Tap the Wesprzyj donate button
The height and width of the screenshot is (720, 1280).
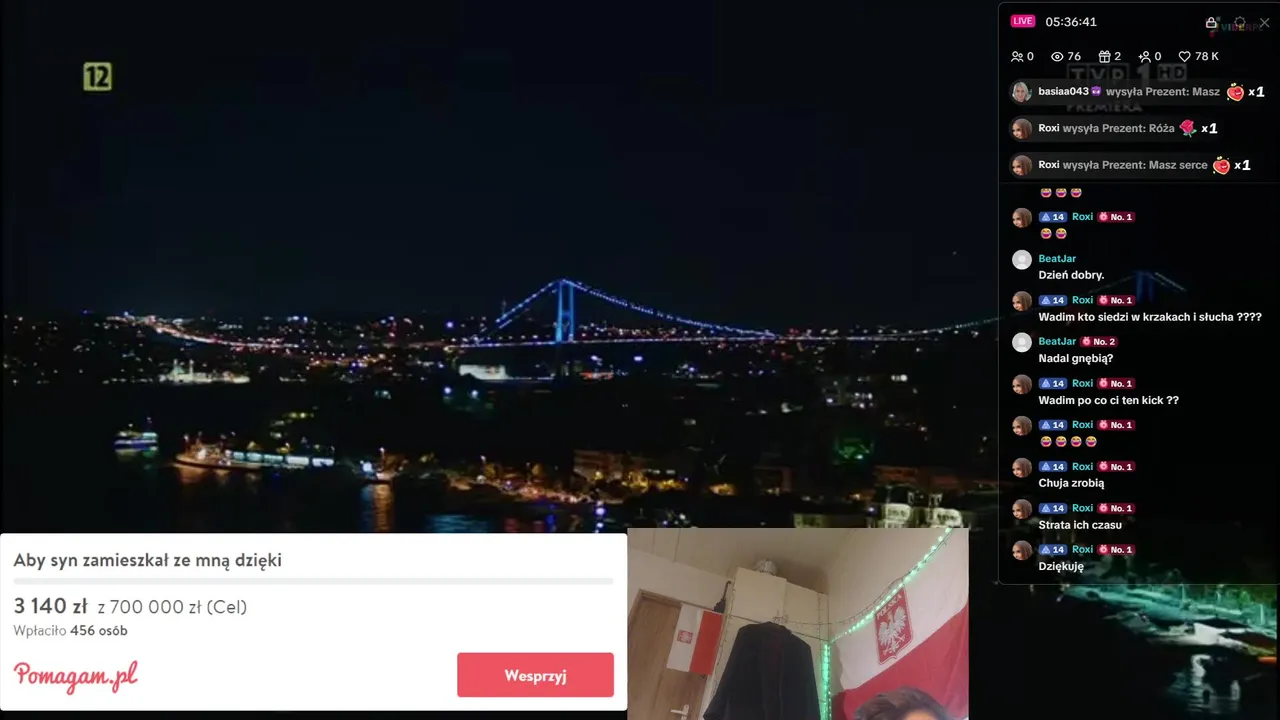click(x=535, y=675)
